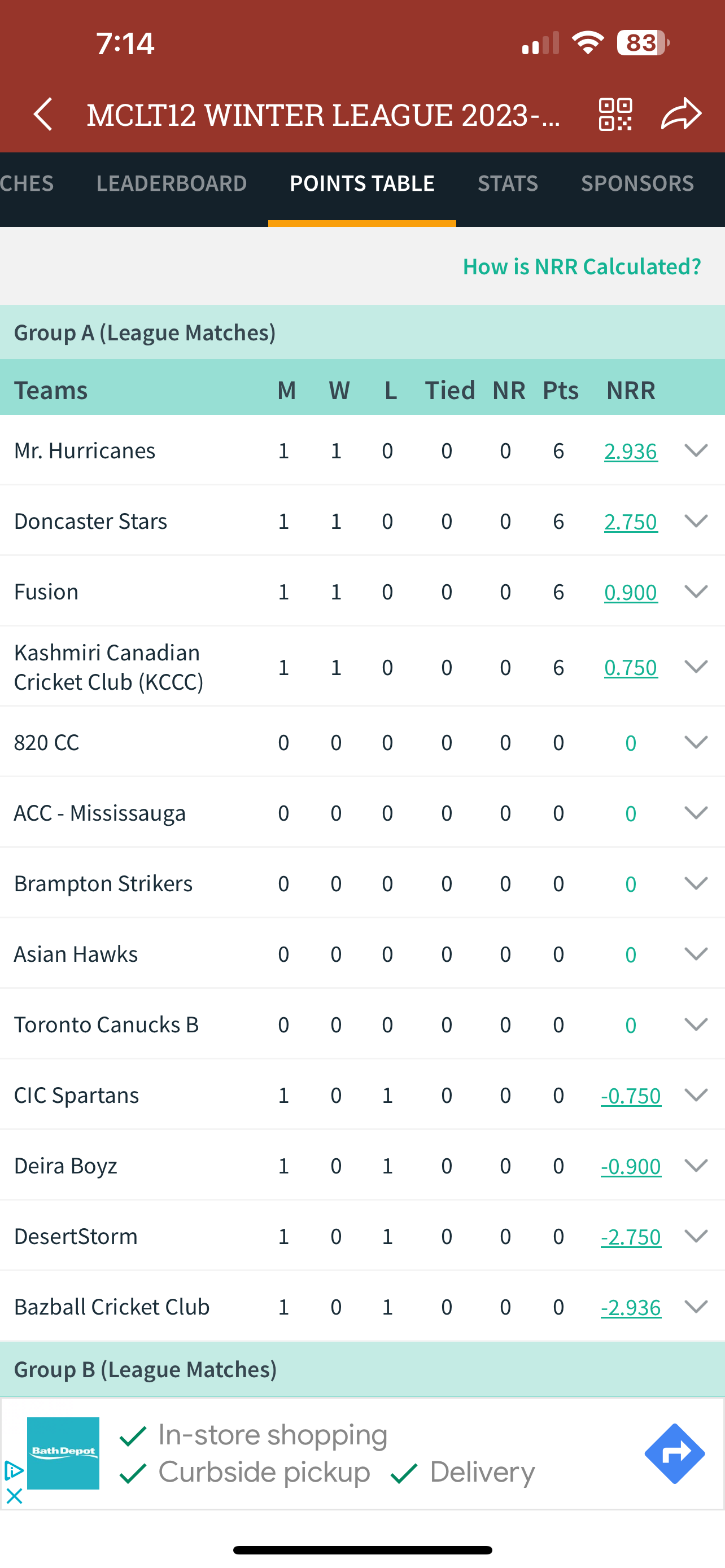Expand the Brampton Strikers row
Image resolution: width=725 pixels, height=1568 pixels.
[x=696, y=883]
